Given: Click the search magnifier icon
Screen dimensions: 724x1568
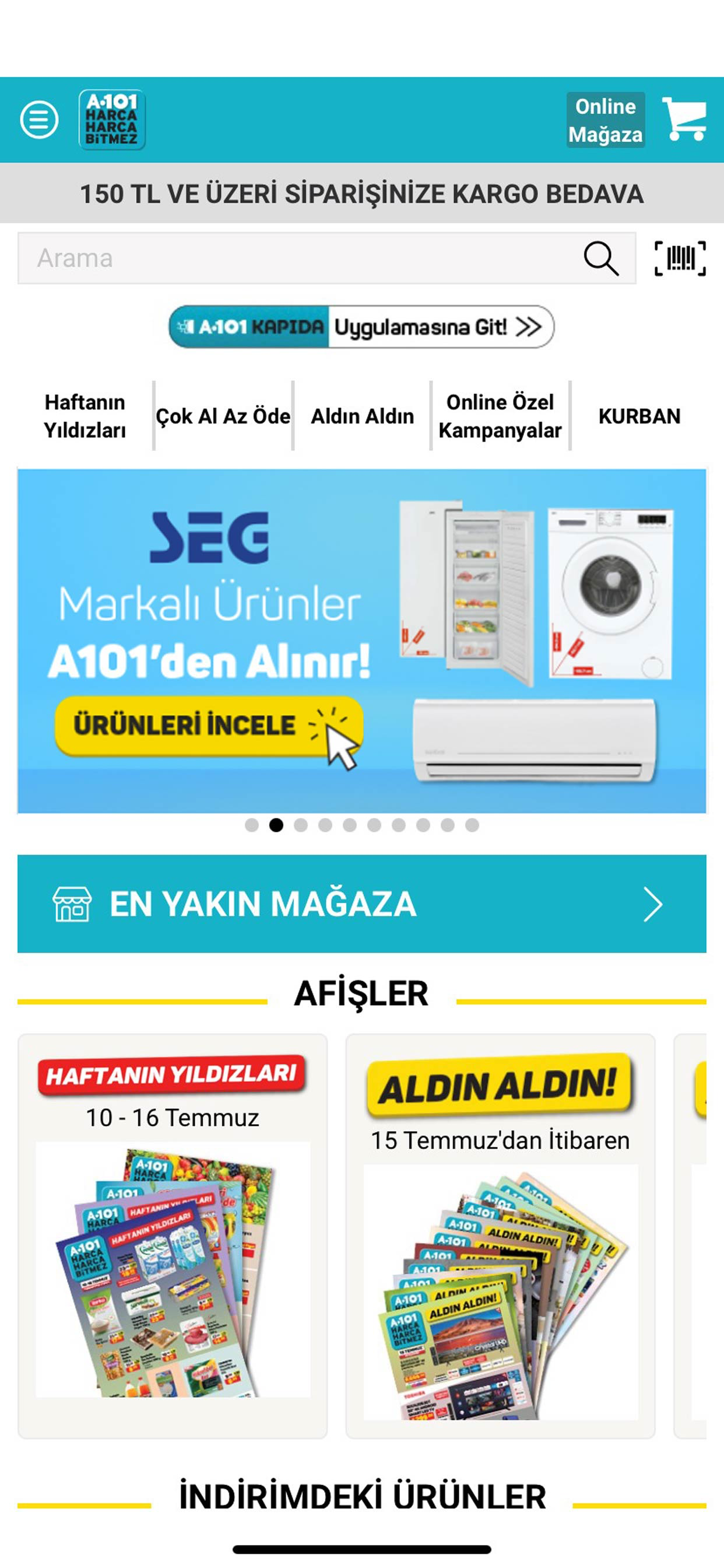Looking at the screenshot, I should point(601,258).
